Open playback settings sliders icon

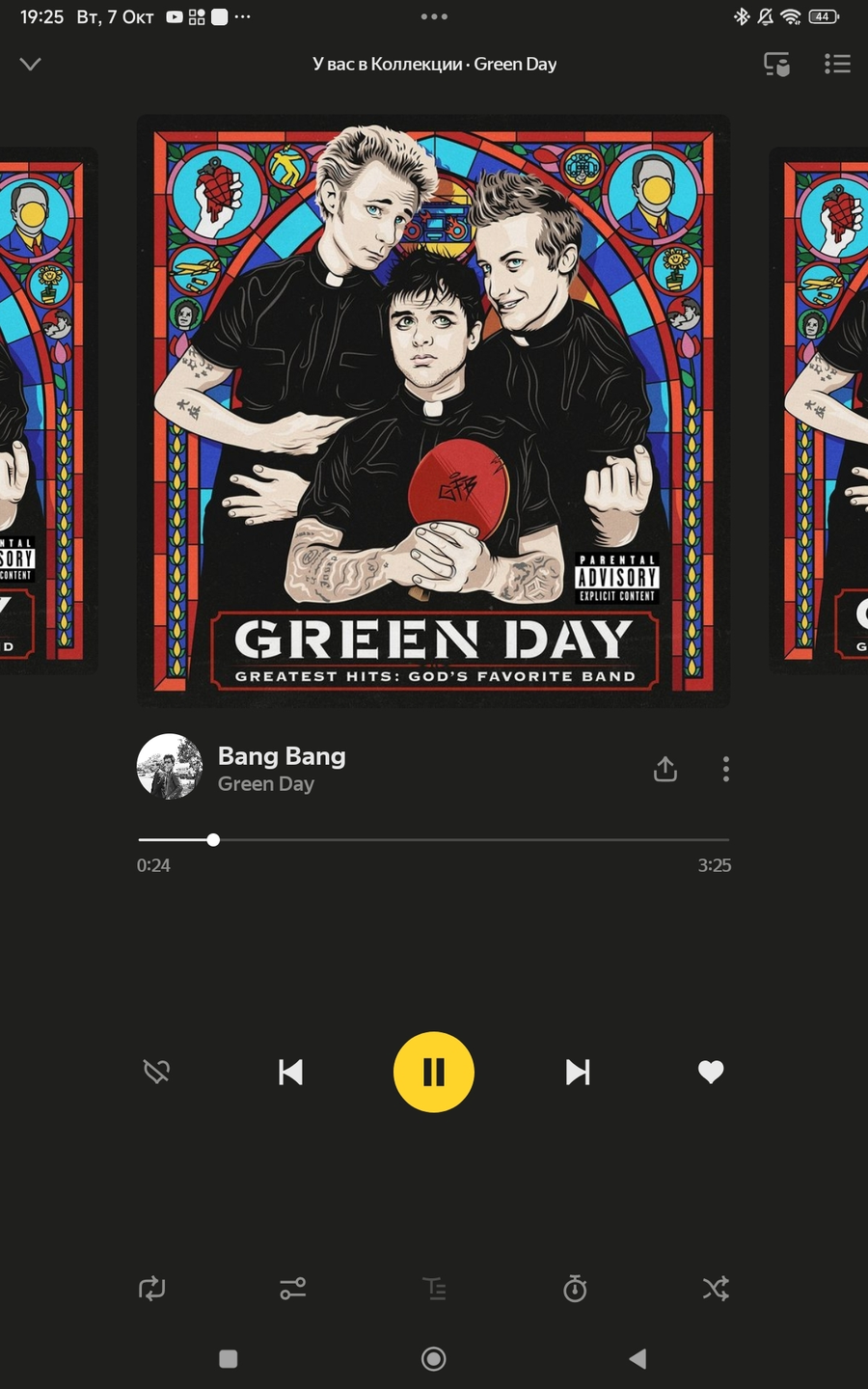[x=293, y=1289]
